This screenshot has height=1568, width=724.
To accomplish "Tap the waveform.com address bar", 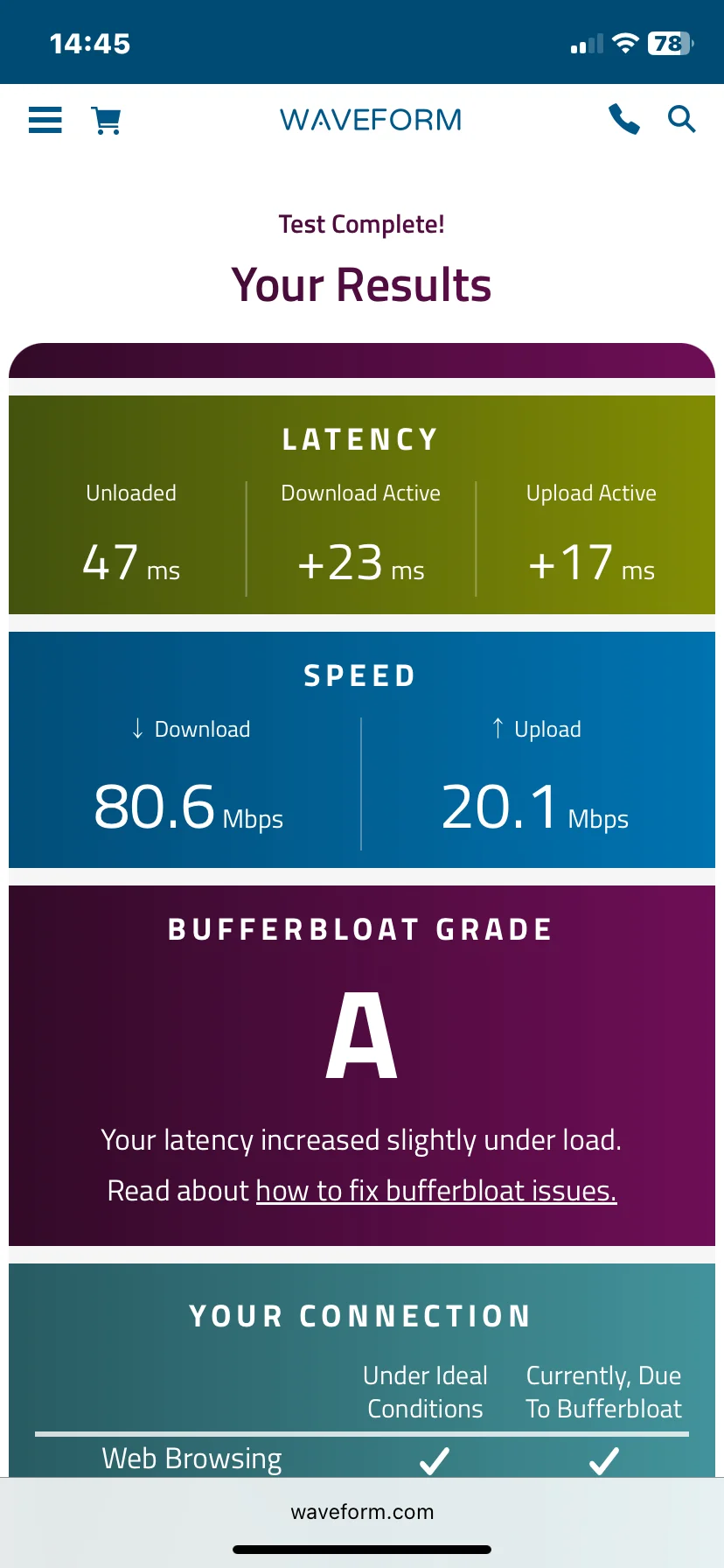I will coord(362,1512).
